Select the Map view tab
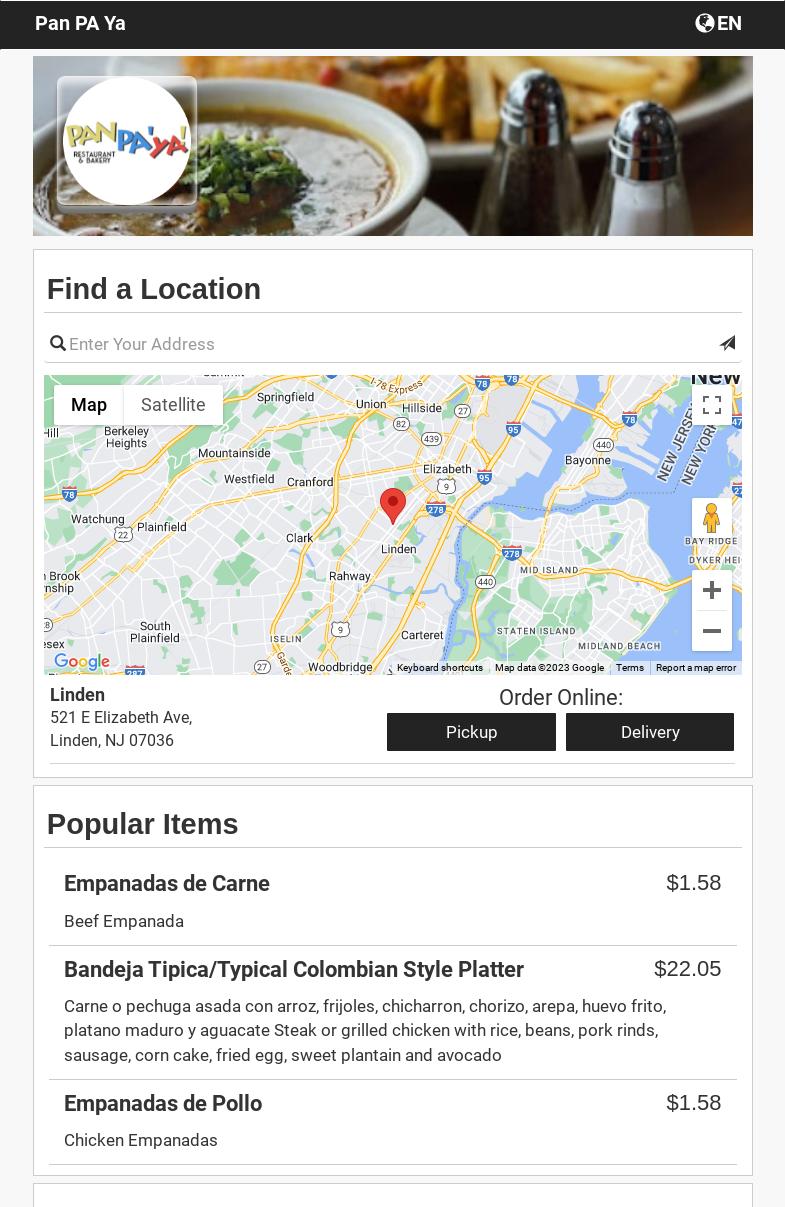Screen dimensions: 785x1207 [89, 405]
